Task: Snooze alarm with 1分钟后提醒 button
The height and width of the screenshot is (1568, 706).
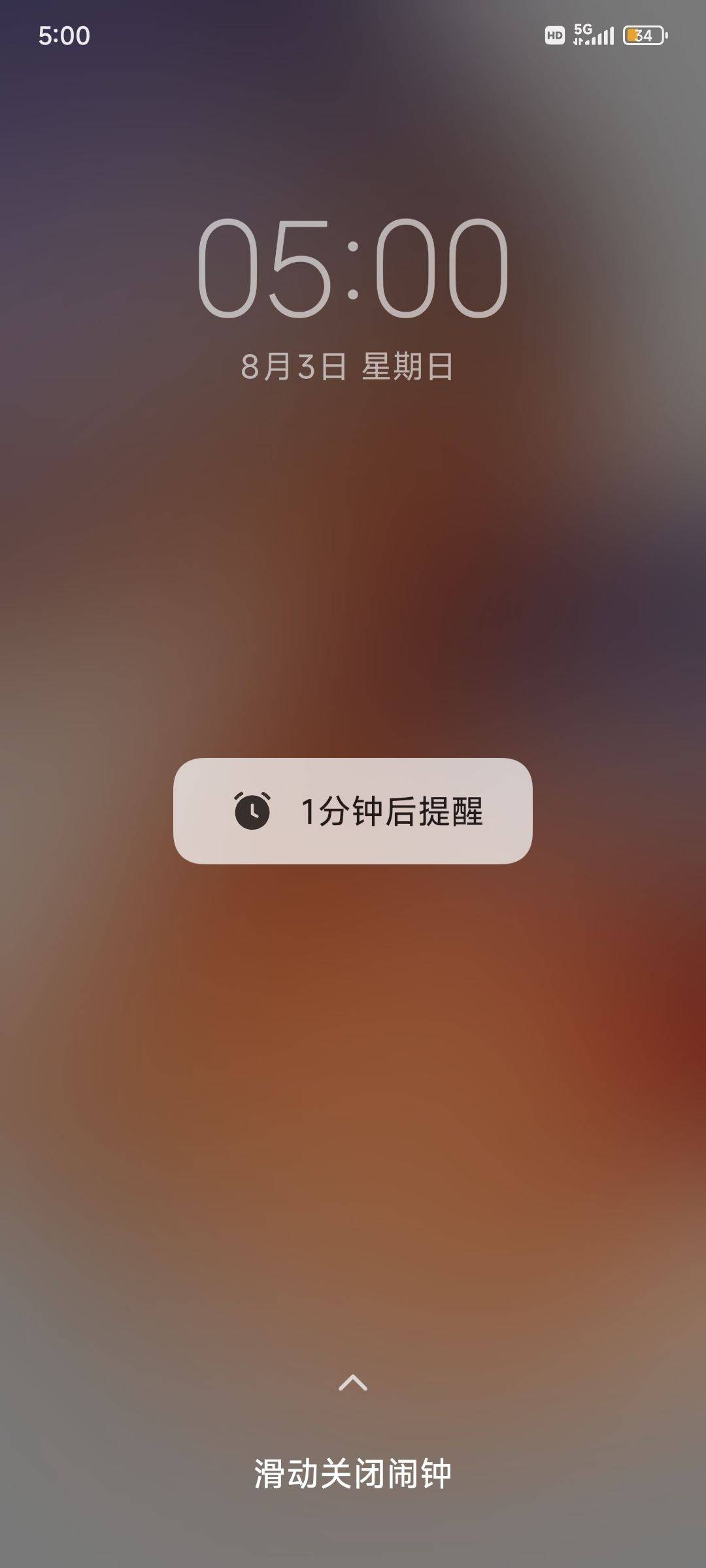Action: [352, 811]
